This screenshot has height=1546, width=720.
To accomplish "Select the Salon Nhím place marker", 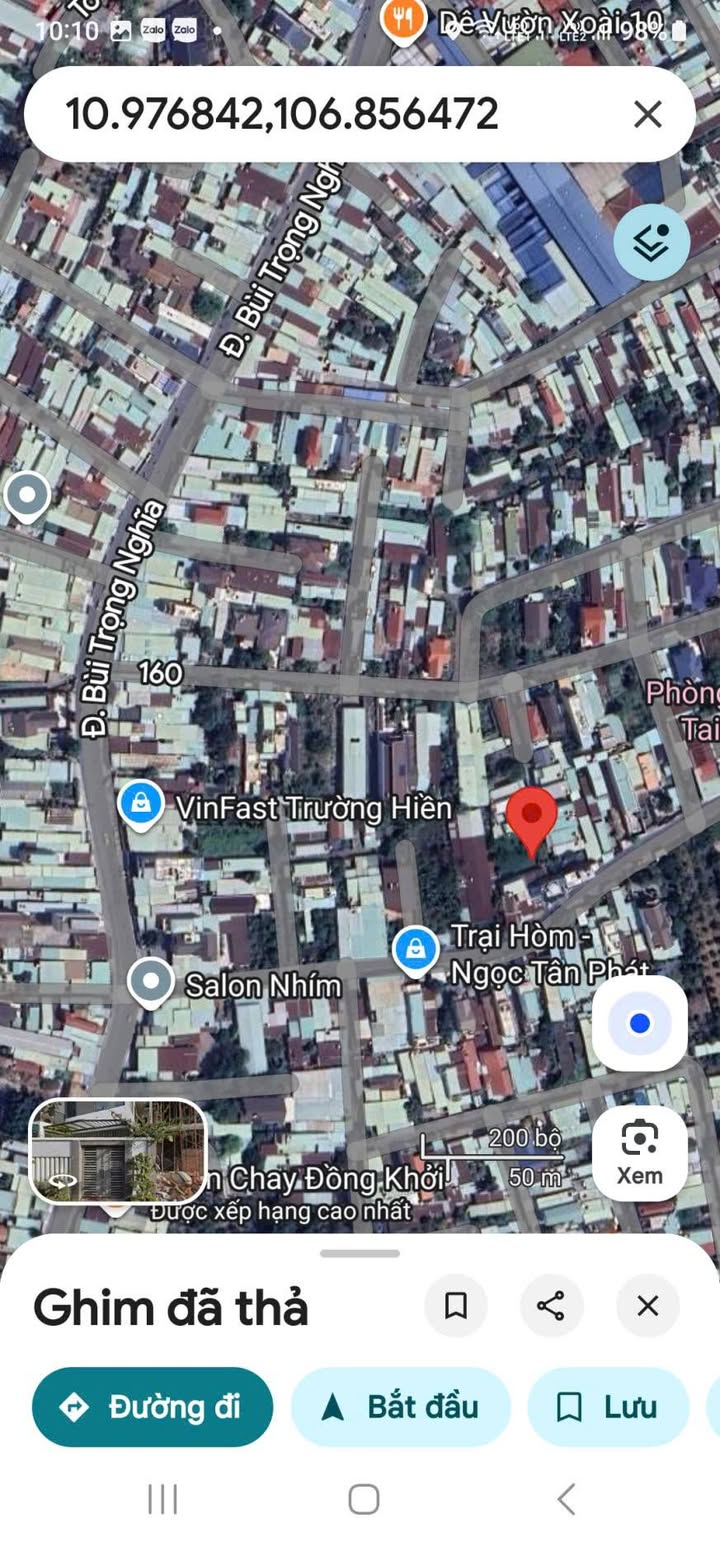I will coord(151,983).
